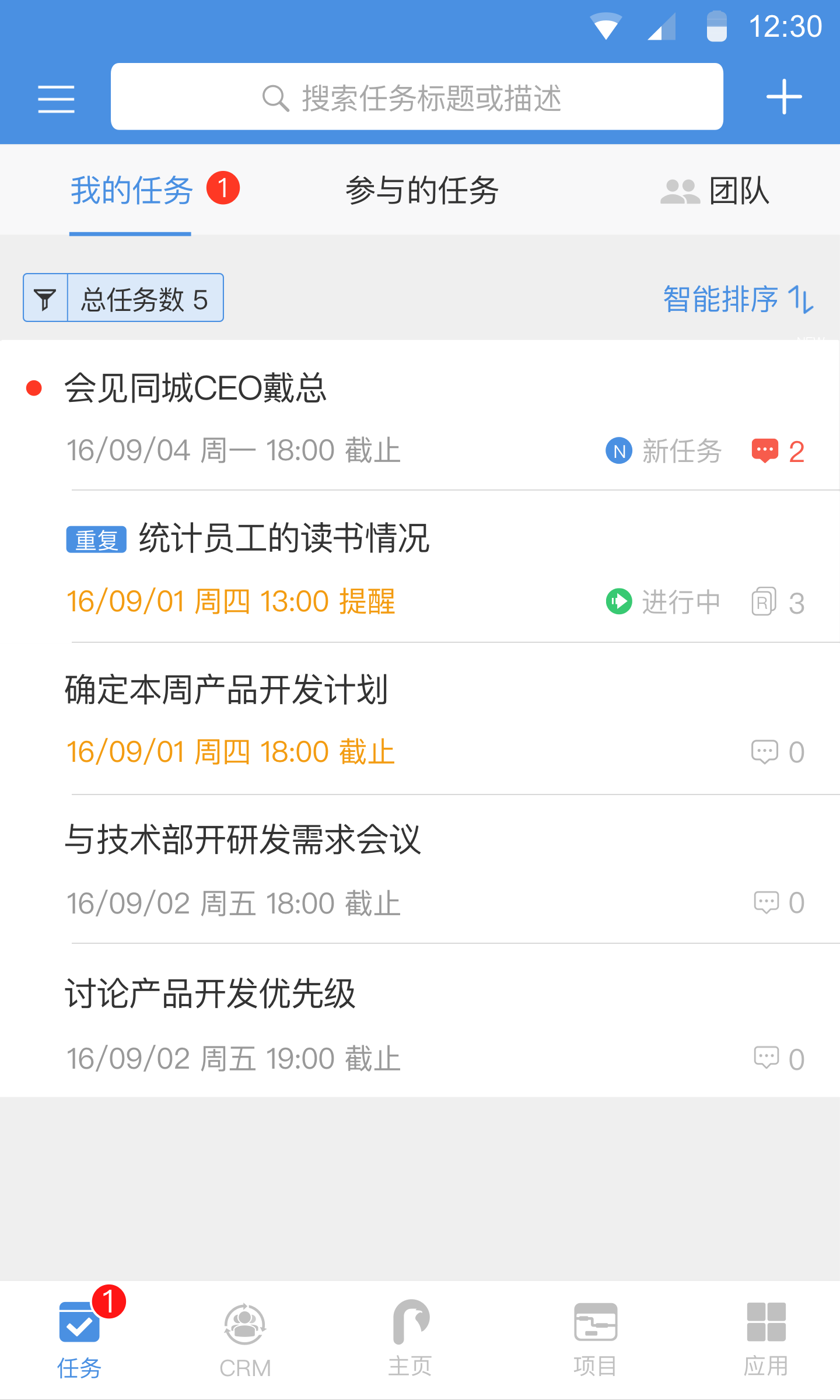Tap the green 进行中 status indicator
The image size is (840, 1400).
coord(619,601)
